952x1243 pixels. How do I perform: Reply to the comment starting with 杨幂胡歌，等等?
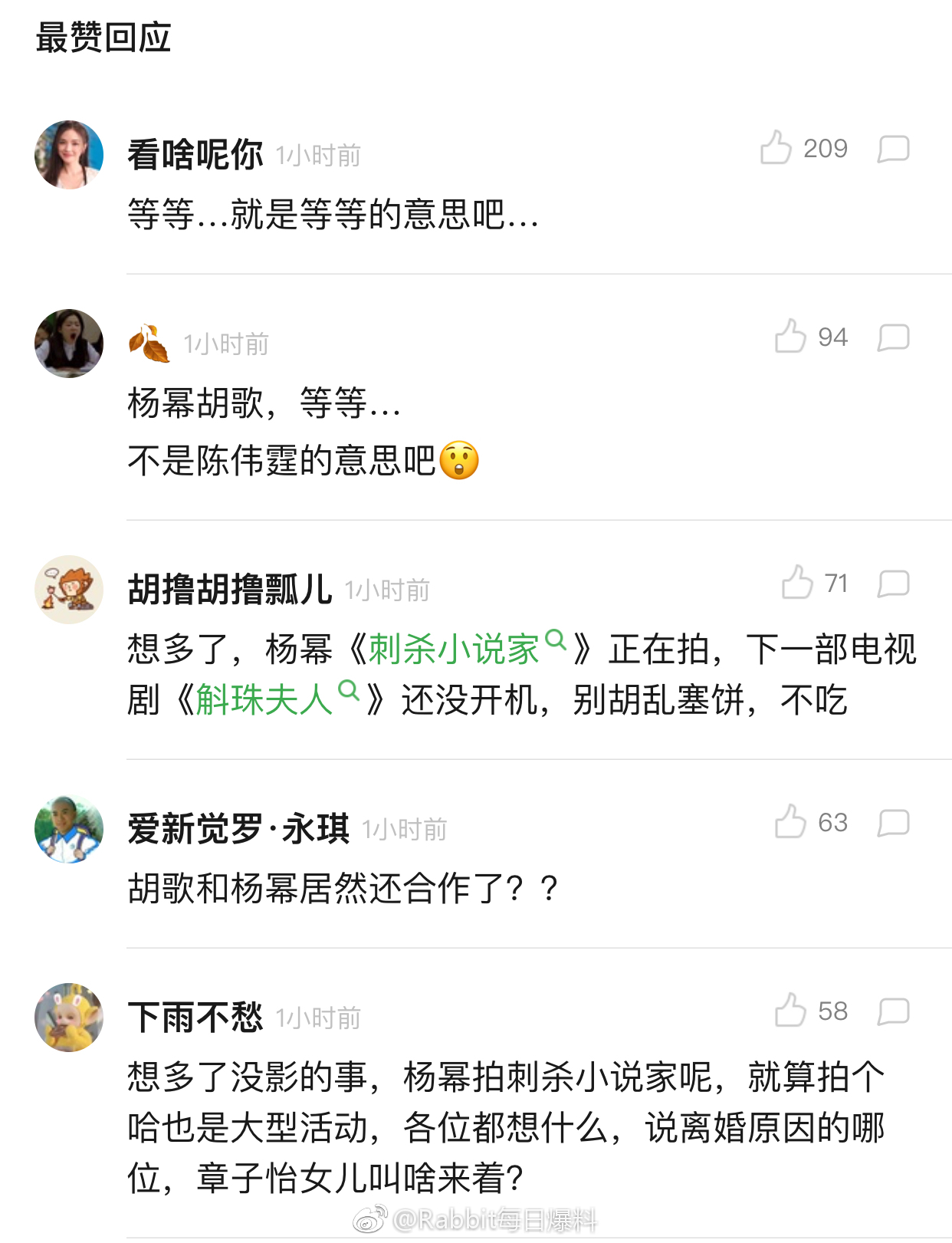893,337
